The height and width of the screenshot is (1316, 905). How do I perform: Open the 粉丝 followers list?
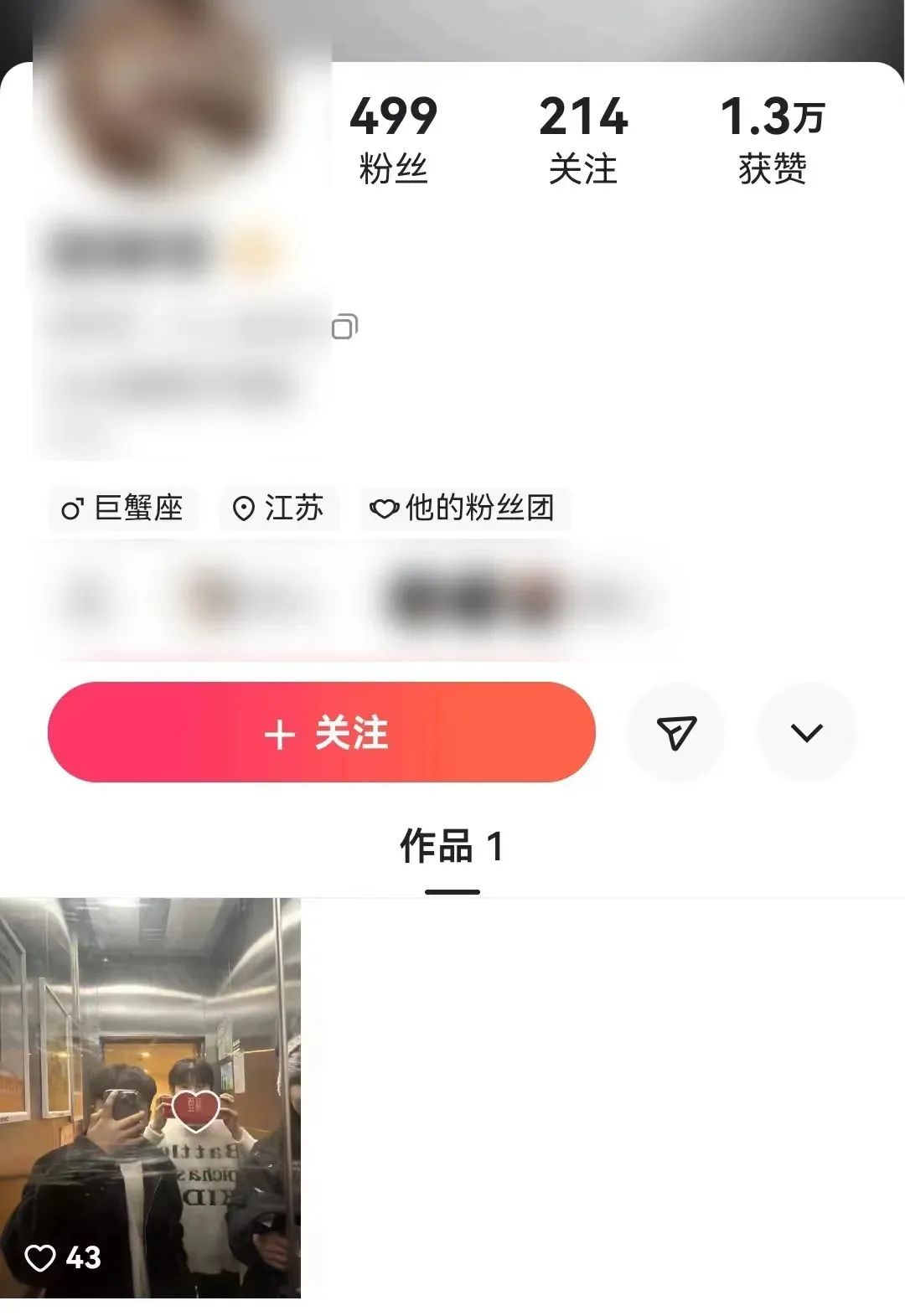393,139
